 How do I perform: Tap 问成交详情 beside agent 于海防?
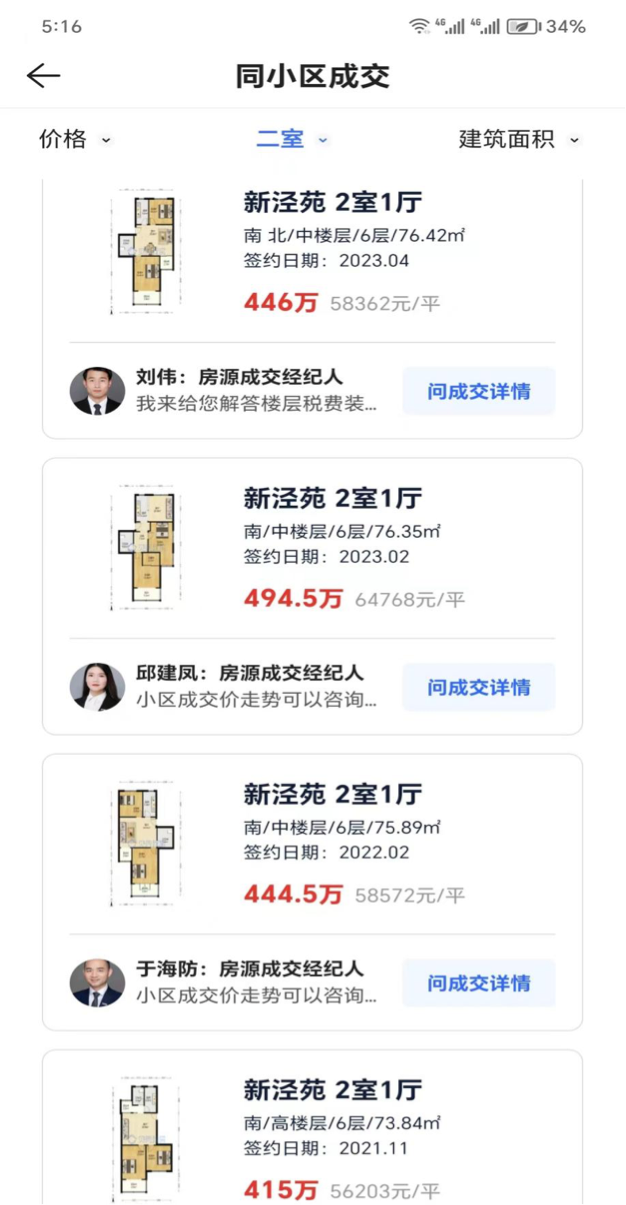point(478,983)
